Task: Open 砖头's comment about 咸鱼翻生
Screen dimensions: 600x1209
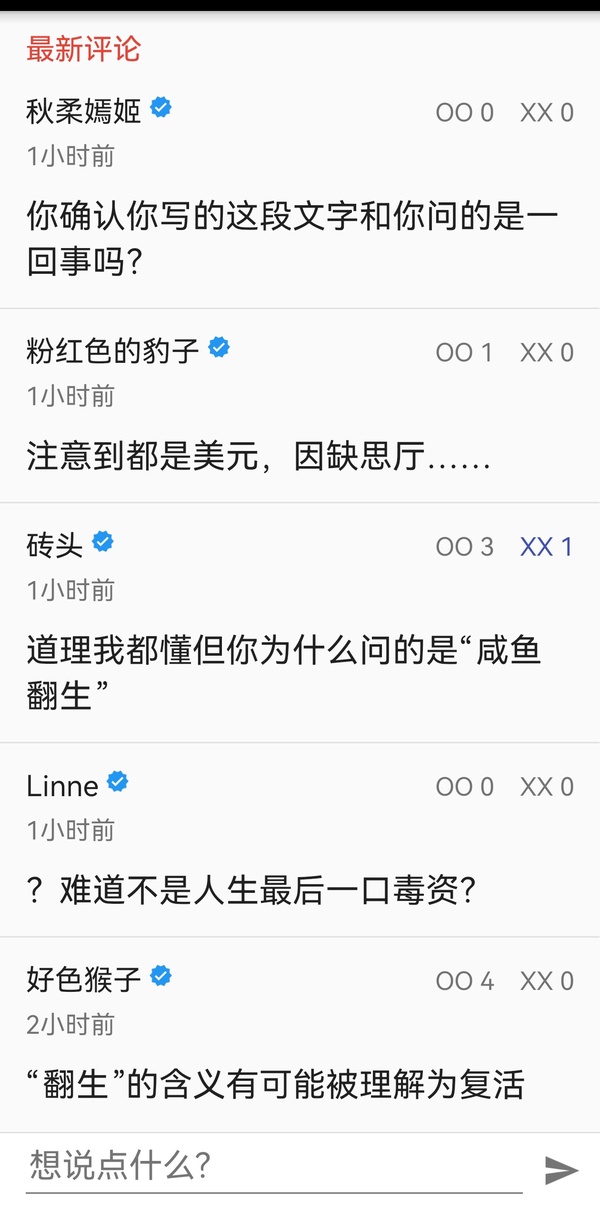Action: tap(284, 672)
